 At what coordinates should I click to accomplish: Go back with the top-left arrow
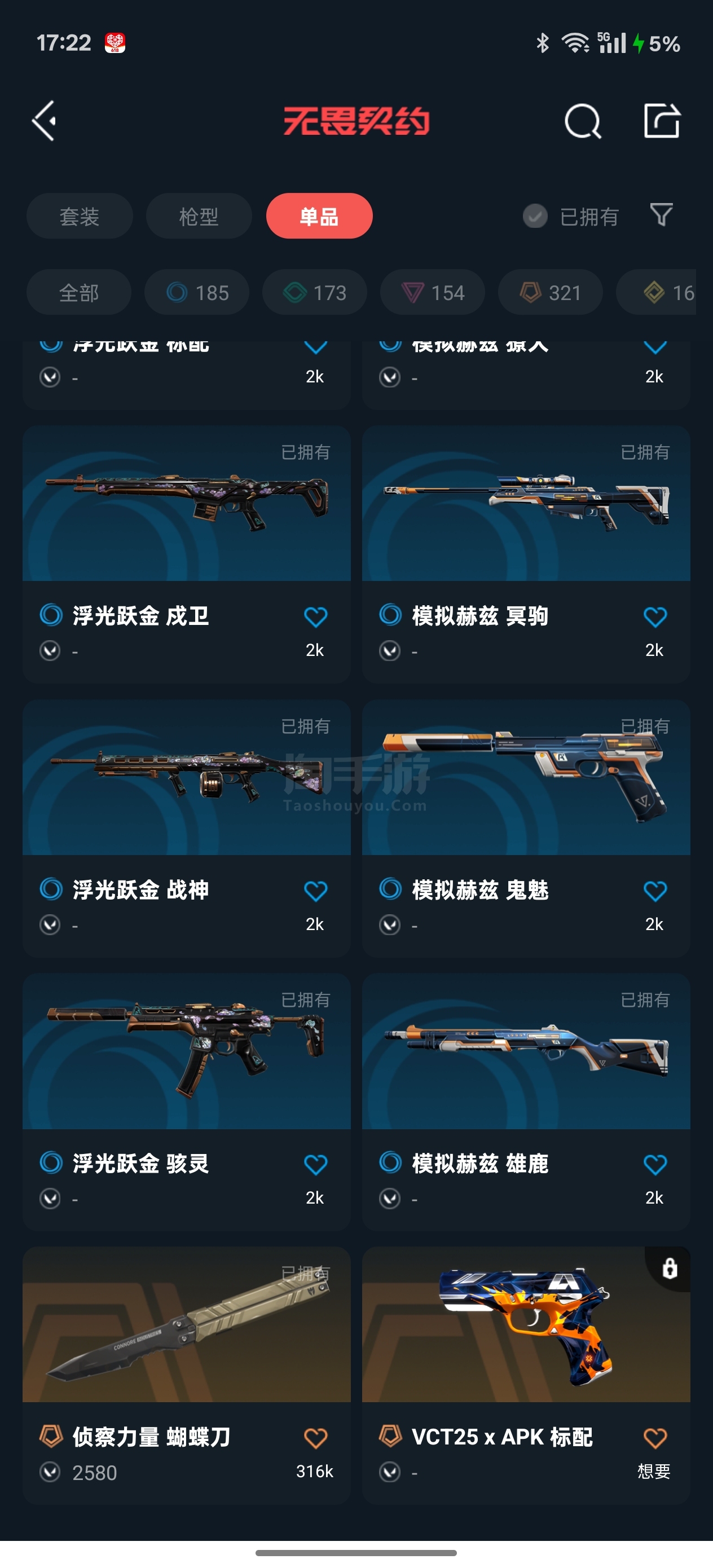coord(44,121)
